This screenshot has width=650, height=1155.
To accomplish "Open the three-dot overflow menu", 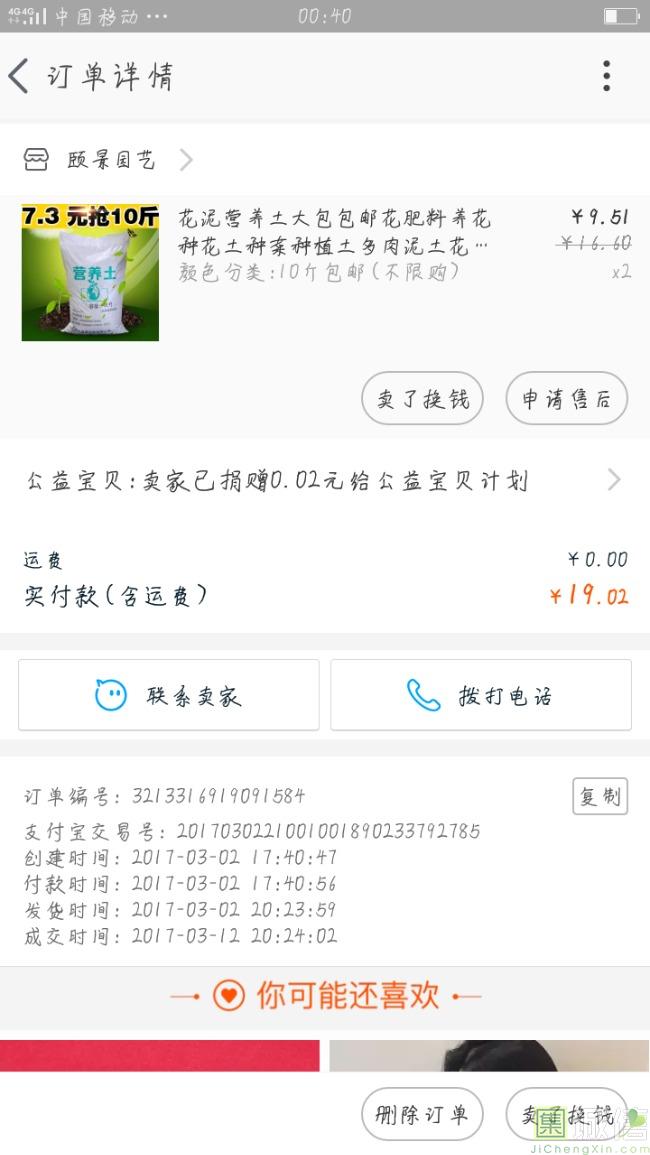I will tap(606, 76).
